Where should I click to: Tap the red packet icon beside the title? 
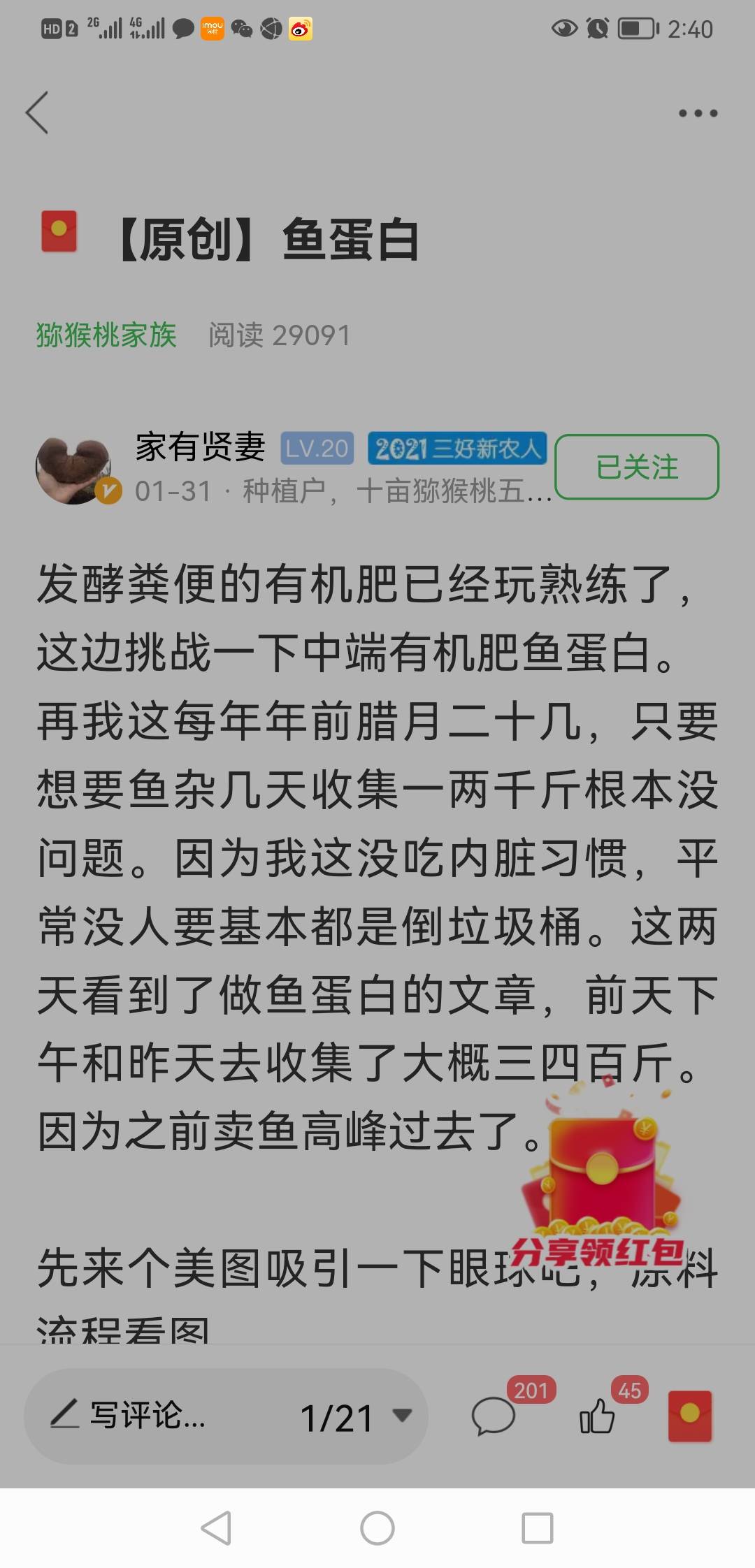tap(59, 231)
